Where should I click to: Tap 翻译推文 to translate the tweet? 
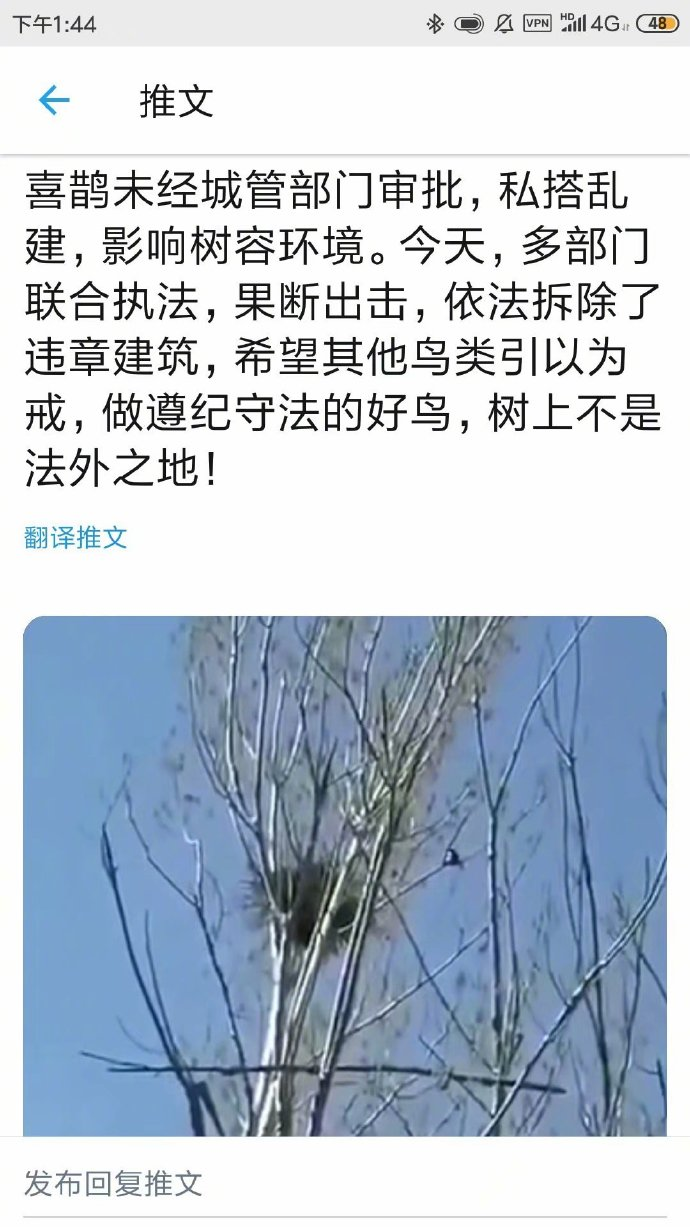click(76, 538)
